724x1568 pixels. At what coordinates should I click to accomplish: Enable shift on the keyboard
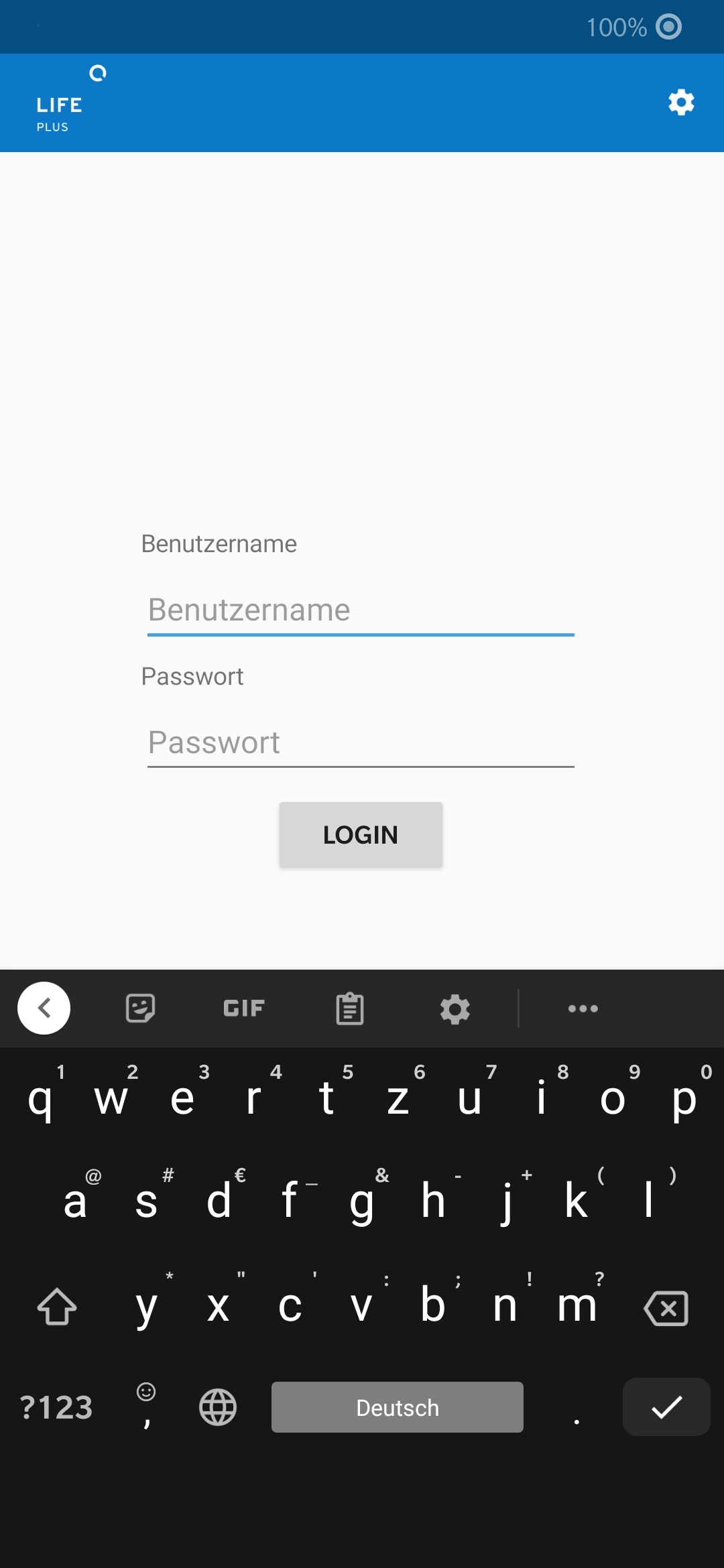click(57, 1307)
